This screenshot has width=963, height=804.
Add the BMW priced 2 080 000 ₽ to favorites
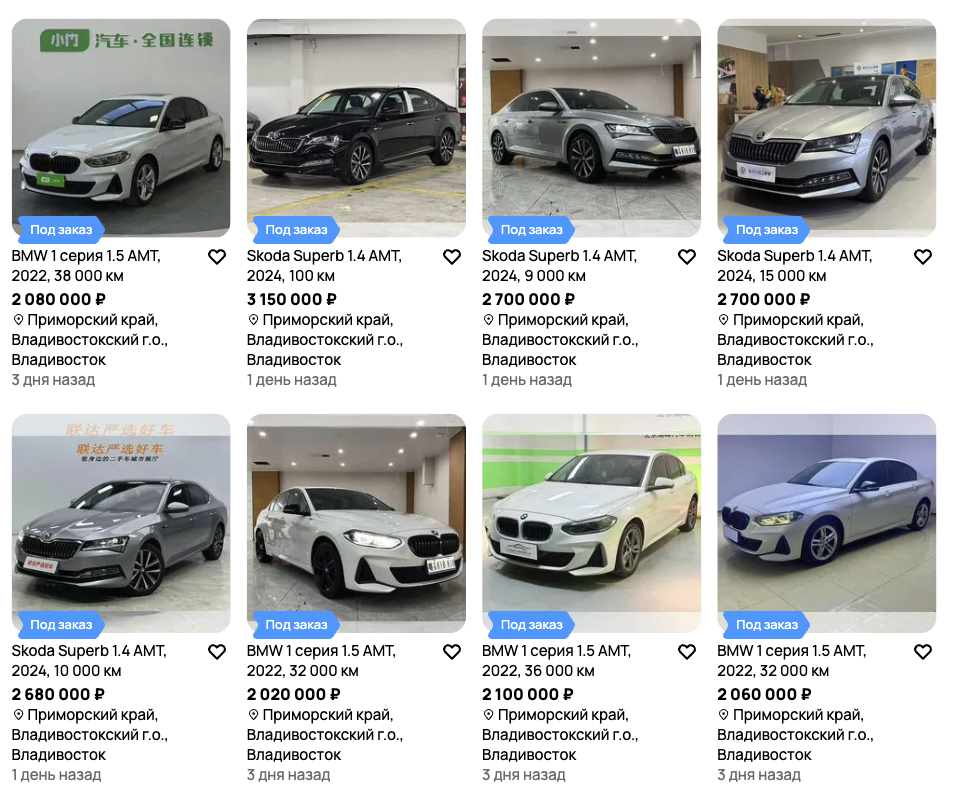[217, 257]
